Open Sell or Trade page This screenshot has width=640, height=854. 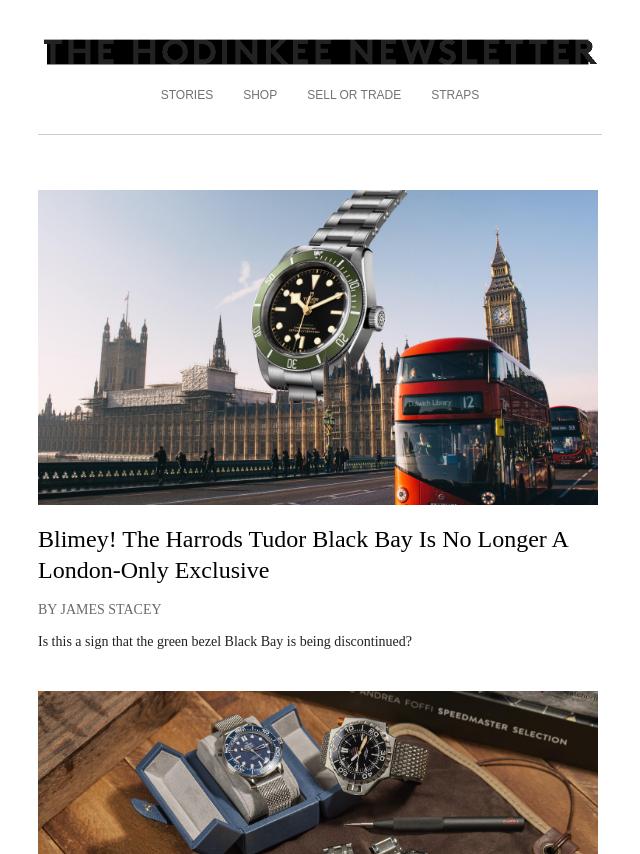click(353, 95)
